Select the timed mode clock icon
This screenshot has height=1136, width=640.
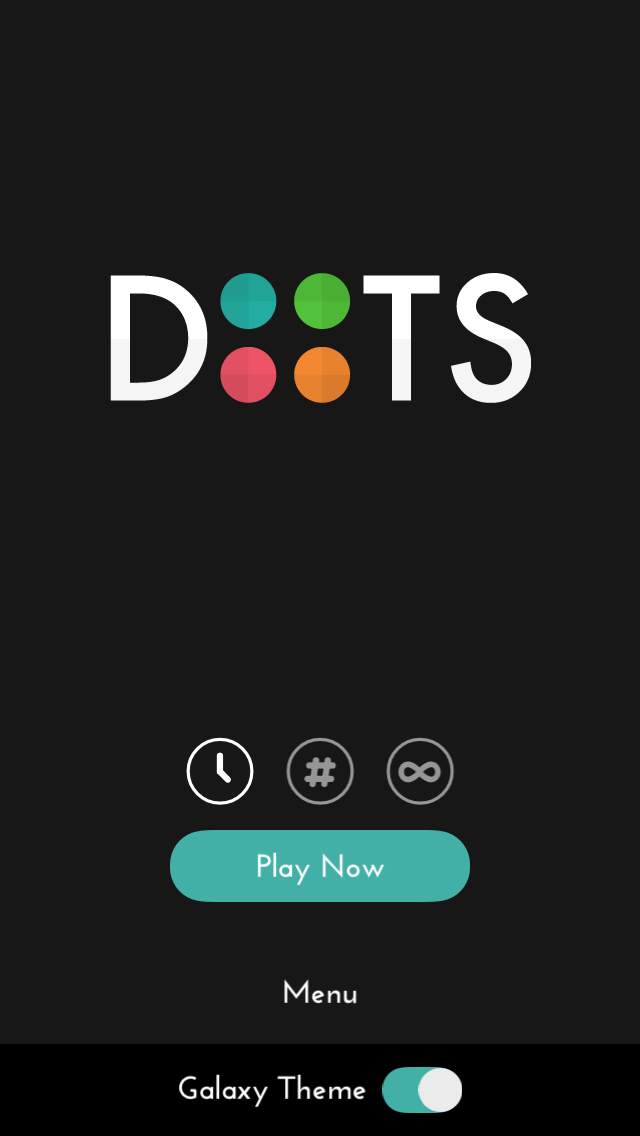tap(220, 771)
